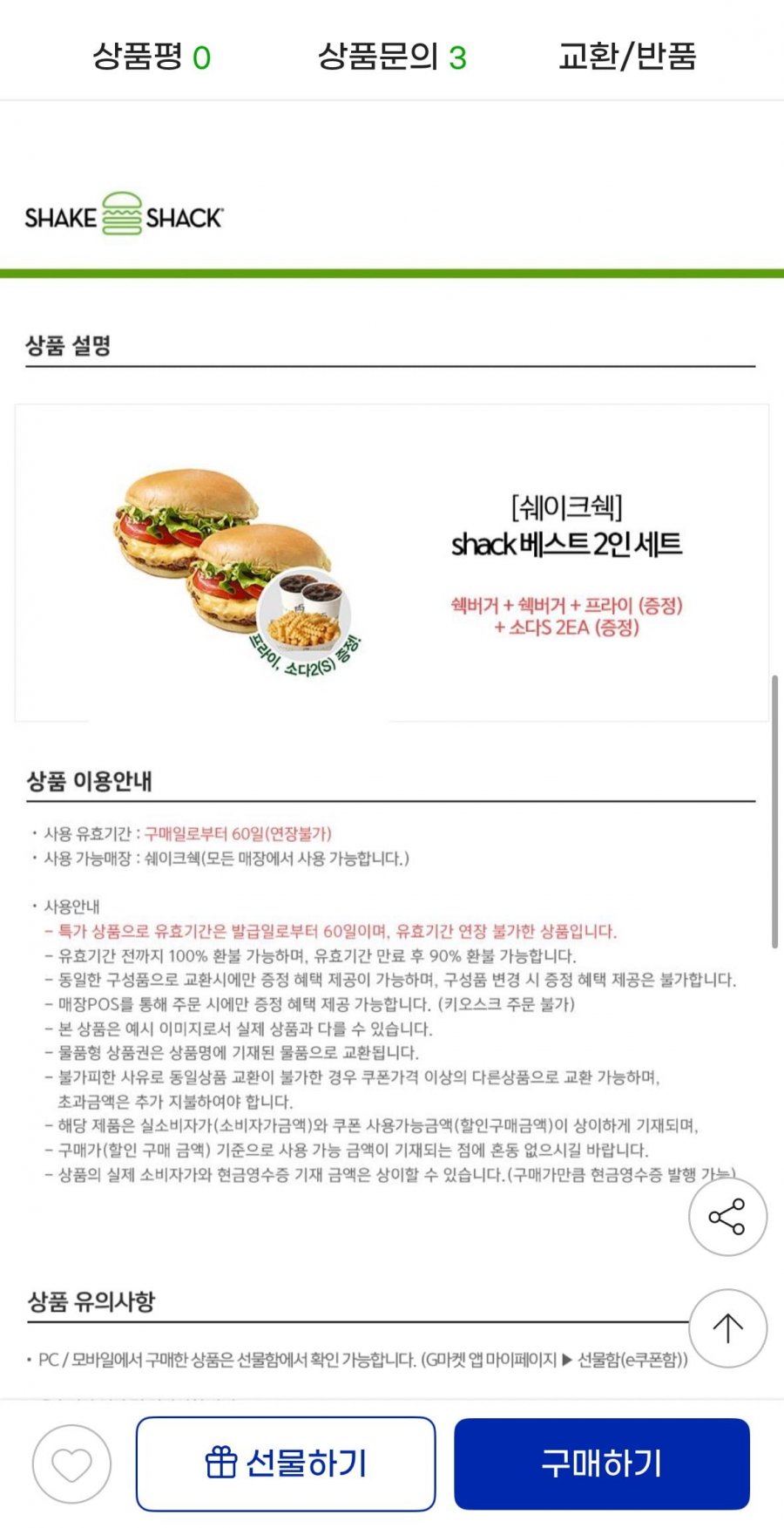Add this product to wishlist with heart icon

(x=71, y=1463)
